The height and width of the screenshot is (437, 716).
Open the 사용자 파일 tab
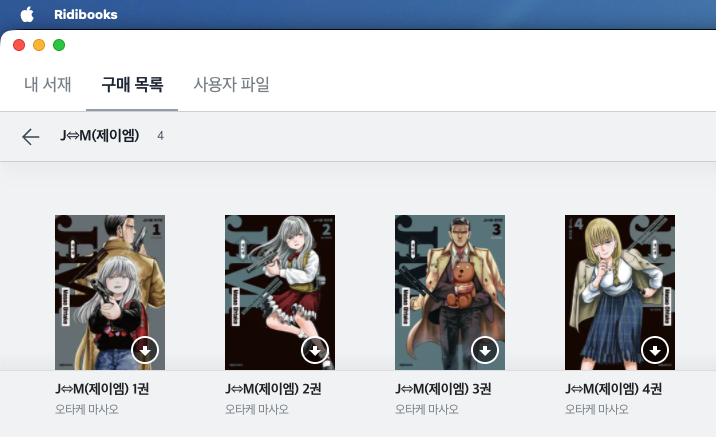[x=231, y=84]
